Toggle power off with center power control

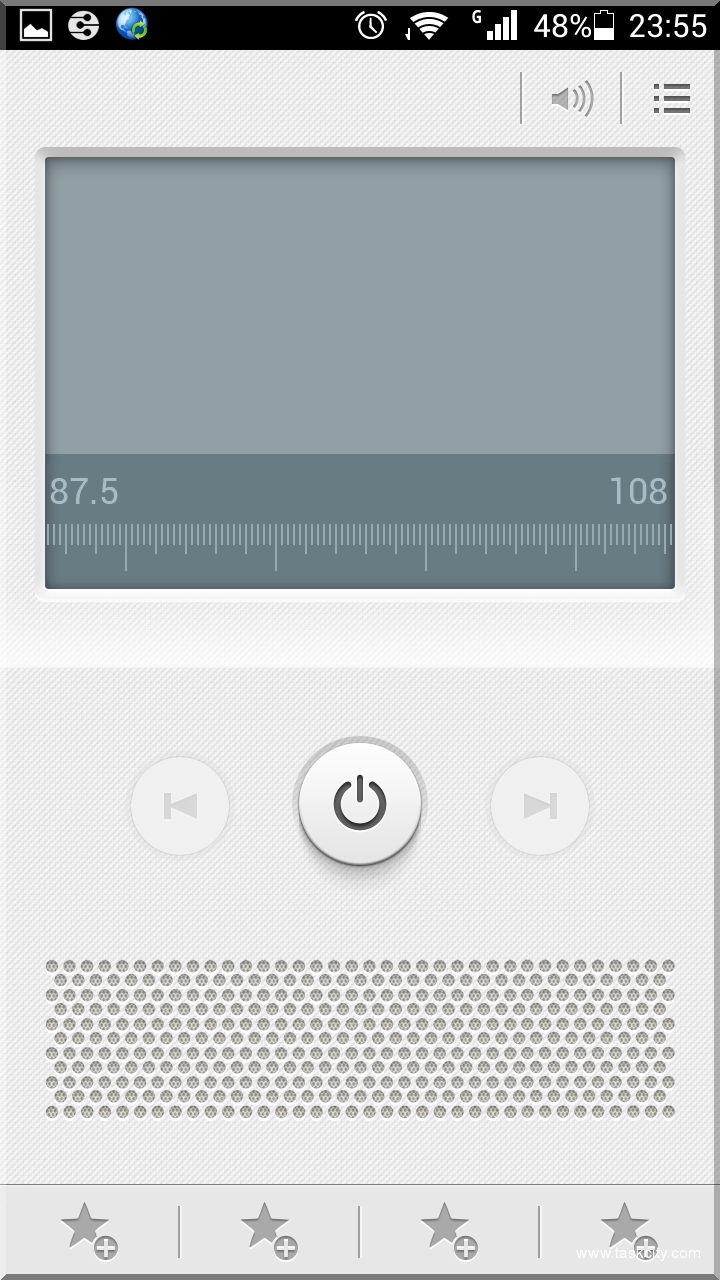(x=359, y=803)
